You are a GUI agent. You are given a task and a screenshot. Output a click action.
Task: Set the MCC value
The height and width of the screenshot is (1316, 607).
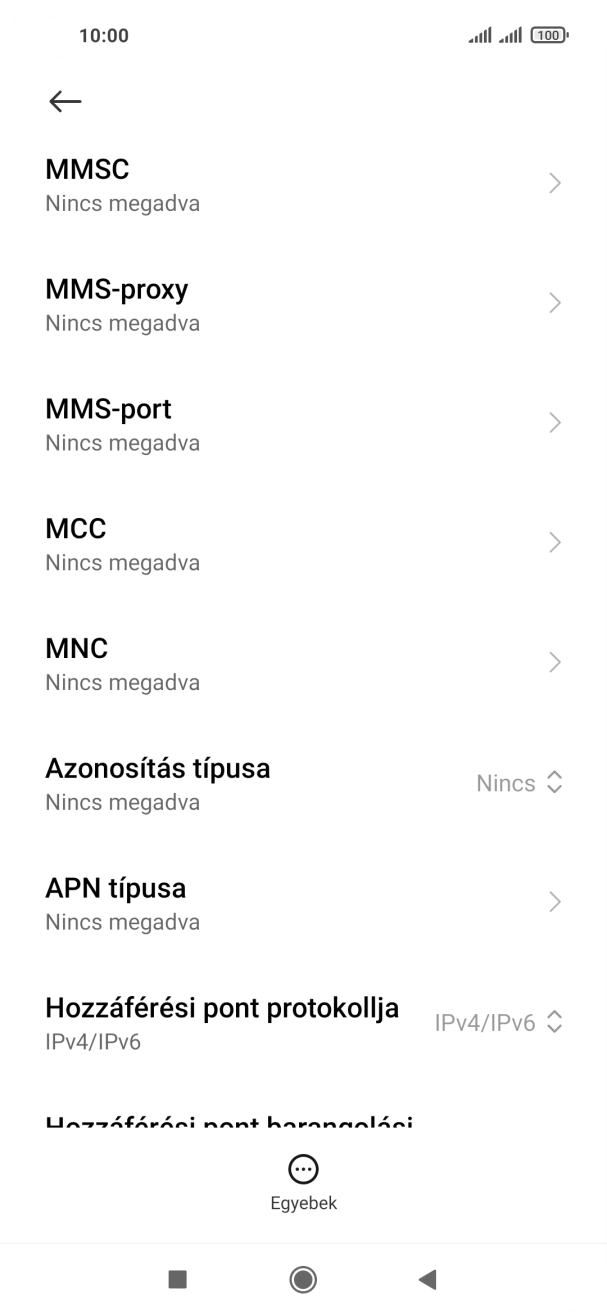point(303,544)
